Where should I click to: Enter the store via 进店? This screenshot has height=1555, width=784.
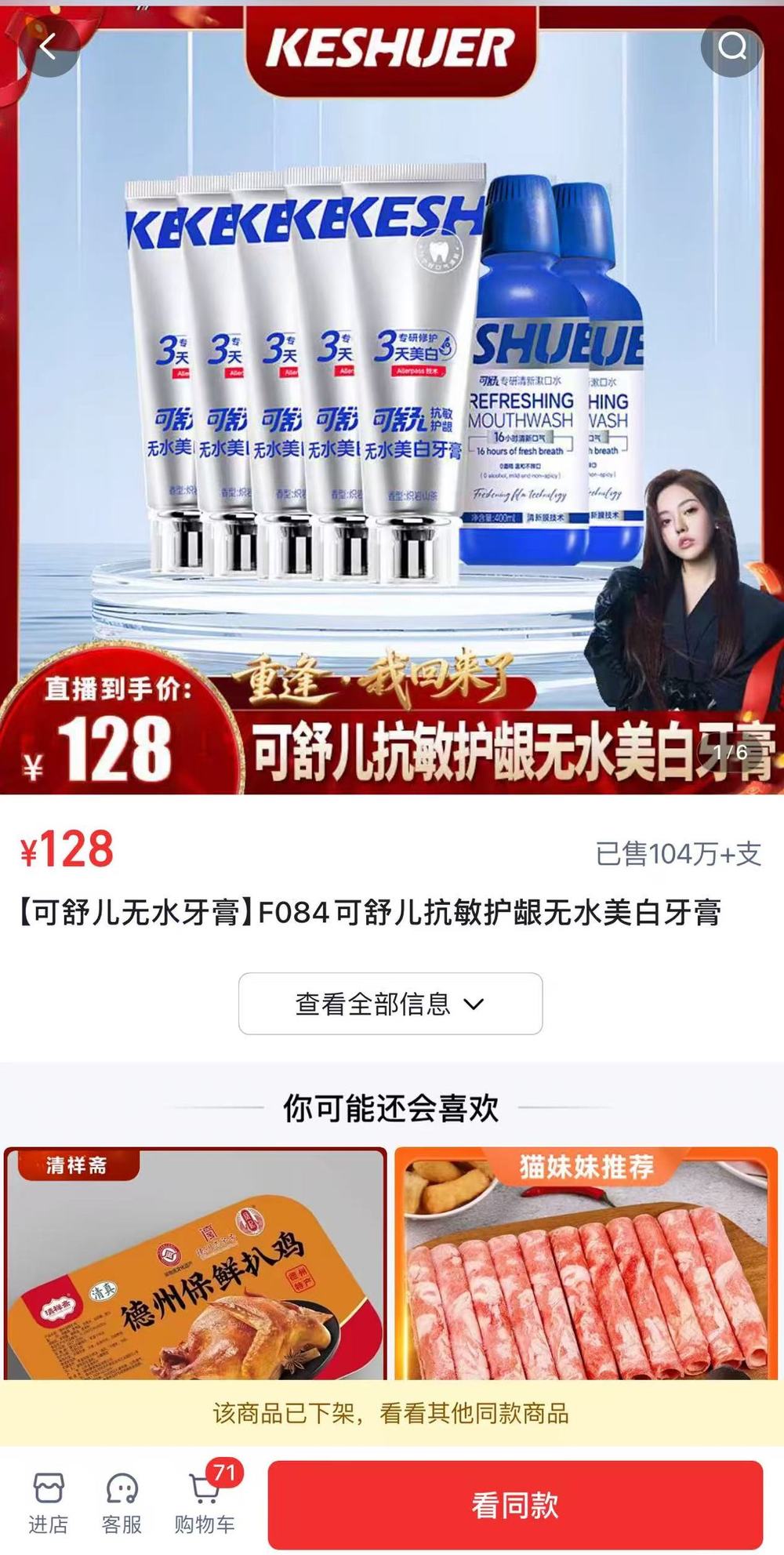tap(49, 1502)
